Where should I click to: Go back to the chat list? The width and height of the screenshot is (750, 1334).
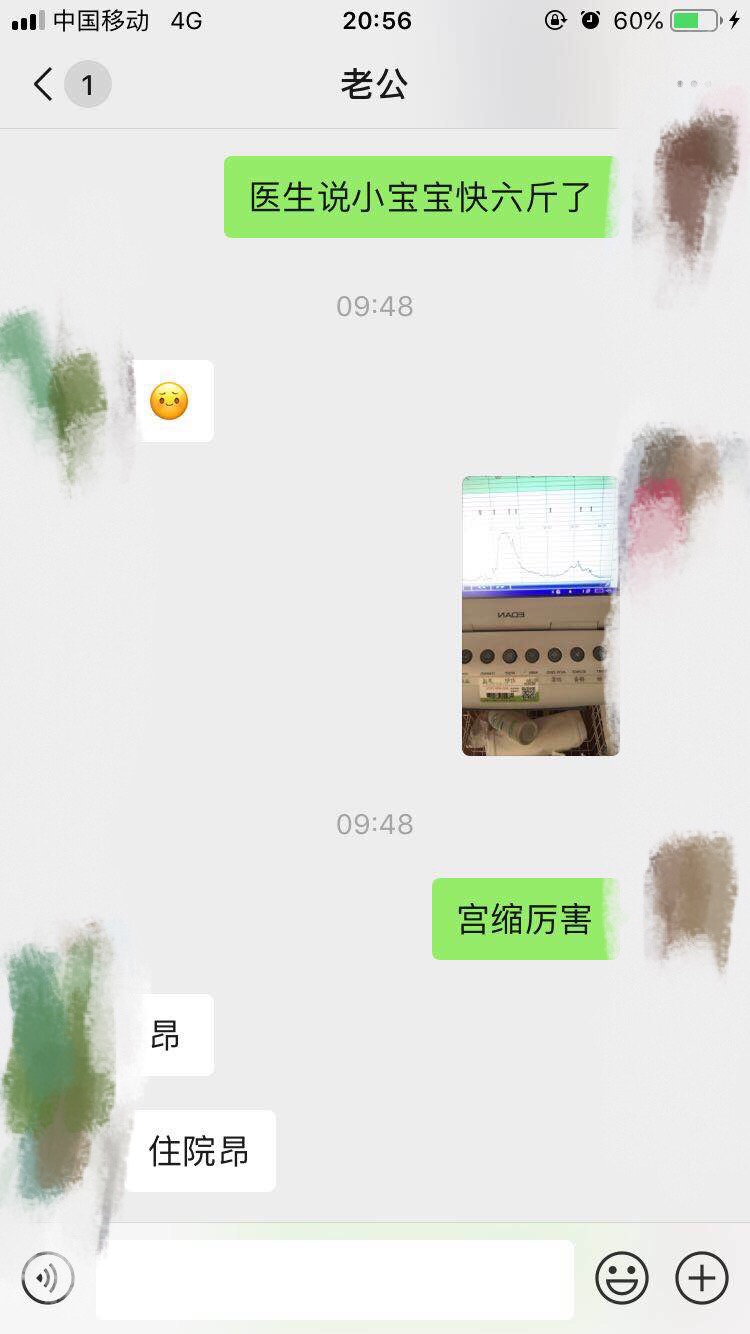44,85
